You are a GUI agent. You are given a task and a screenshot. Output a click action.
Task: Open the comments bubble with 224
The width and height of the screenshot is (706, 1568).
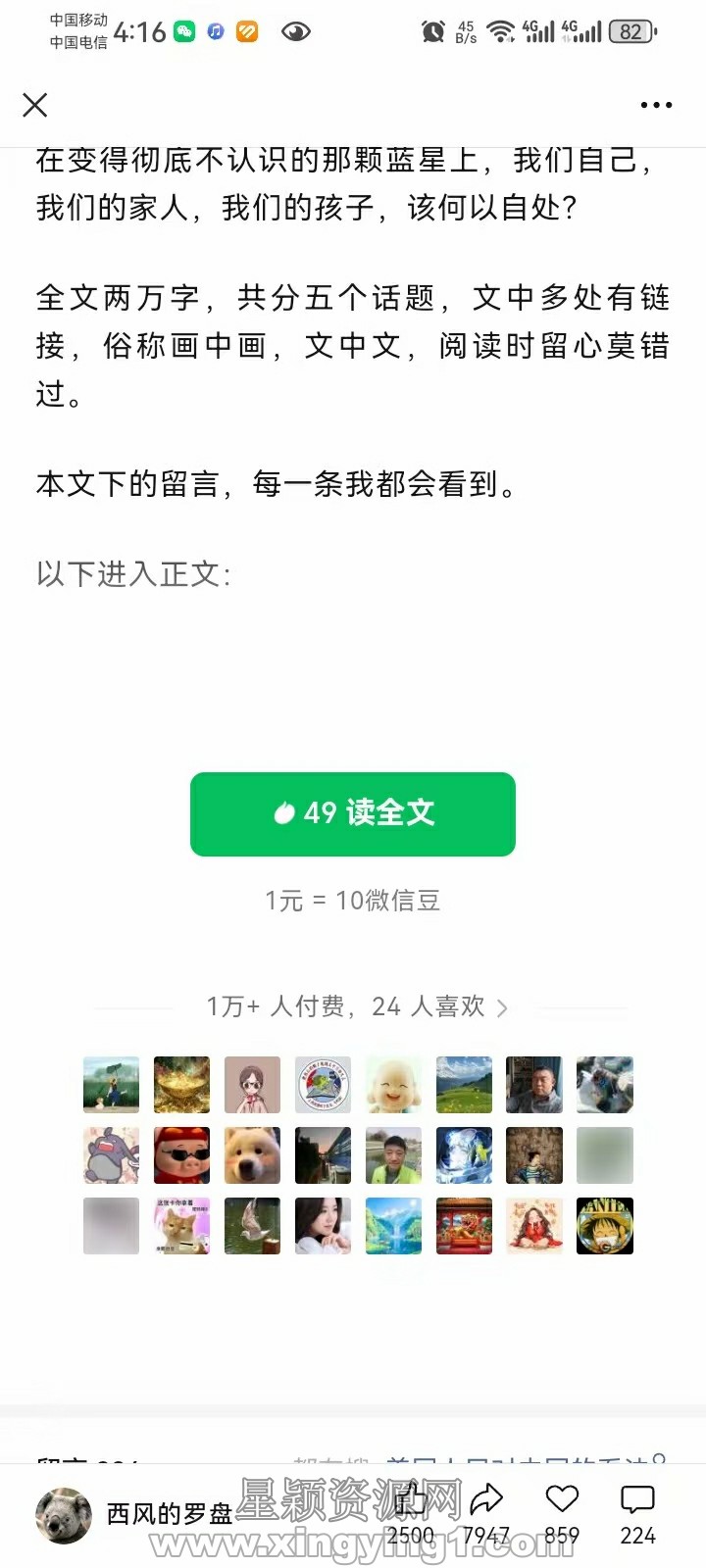(637, 1499)
